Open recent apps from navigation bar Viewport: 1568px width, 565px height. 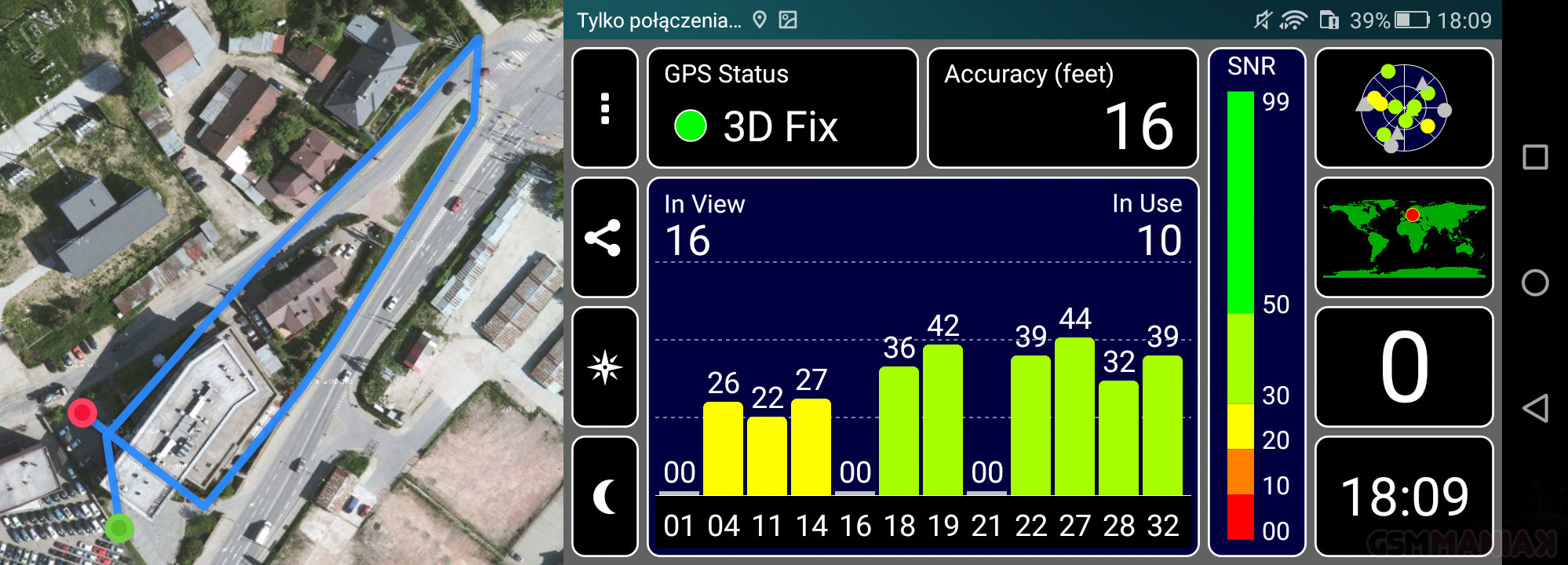1535,157
